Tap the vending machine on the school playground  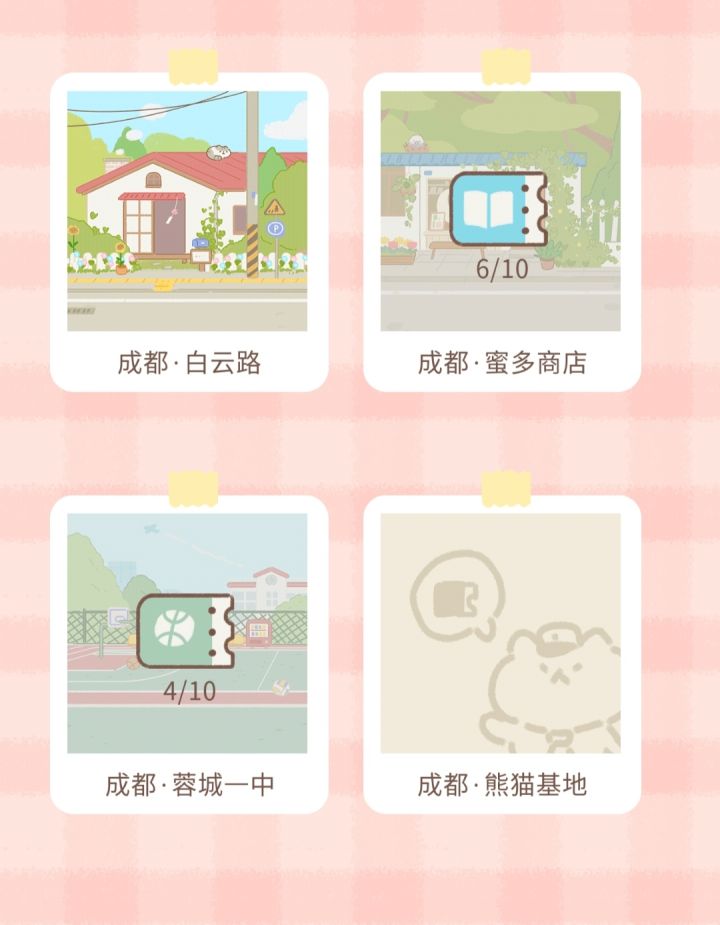click(x=258, y=632)
